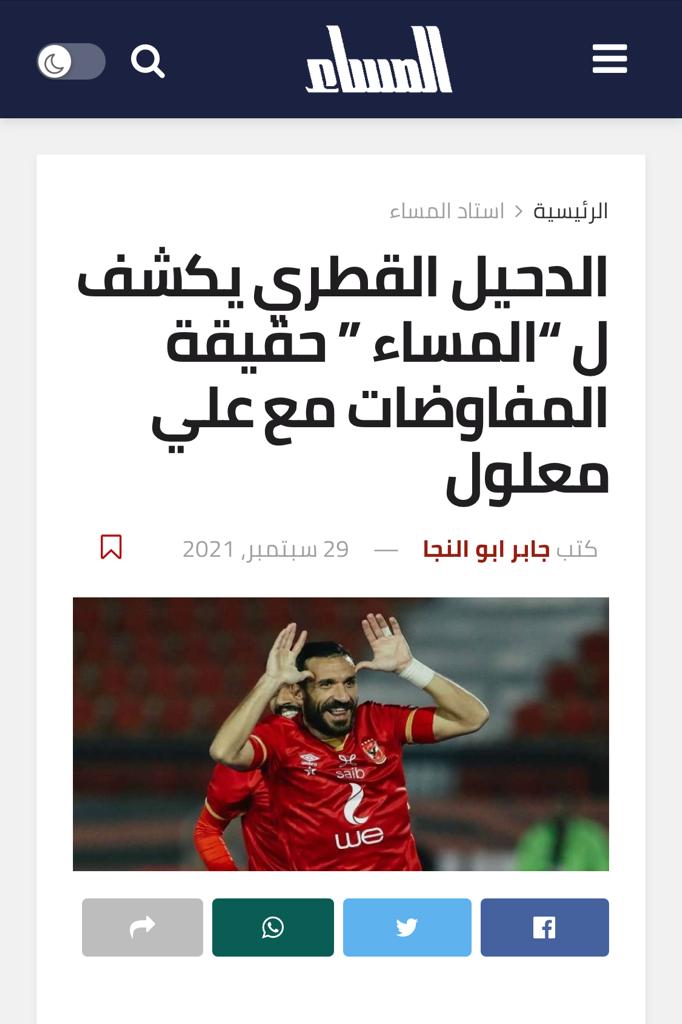Toggle the dark mode switch
Viewport: 682px width, 1024px height.
tap(70, 62)
